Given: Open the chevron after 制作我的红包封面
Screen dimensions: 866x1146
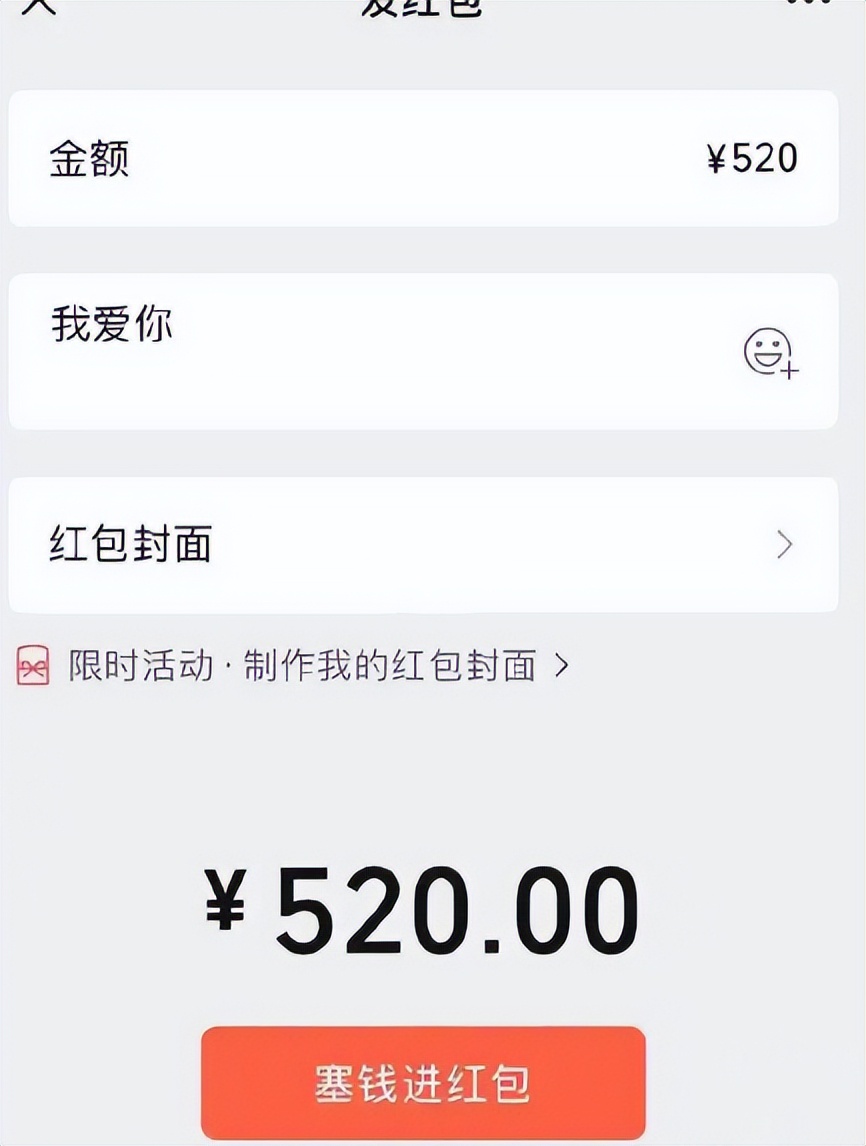Looking at the screenshot, I should pyautogui.click(x=563, y=666).
